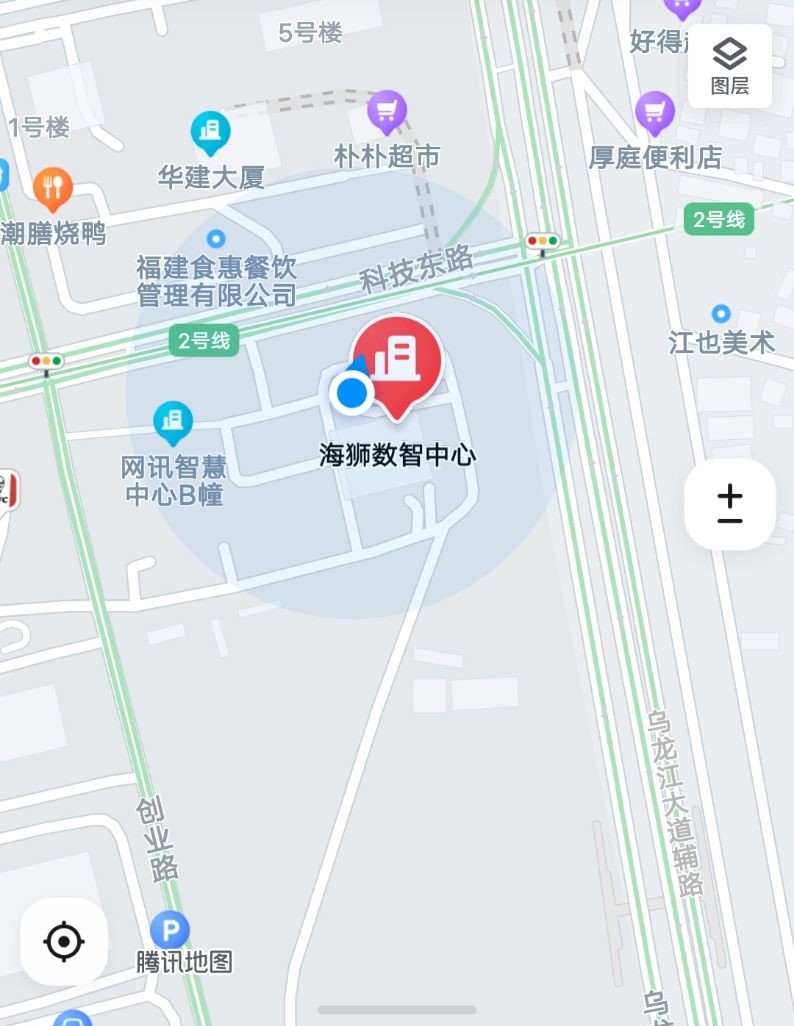Image resolution: width=794 pixels, height=1026 pixels.
Task: Select the 江也美术 map point
Action: pos(720,314)
